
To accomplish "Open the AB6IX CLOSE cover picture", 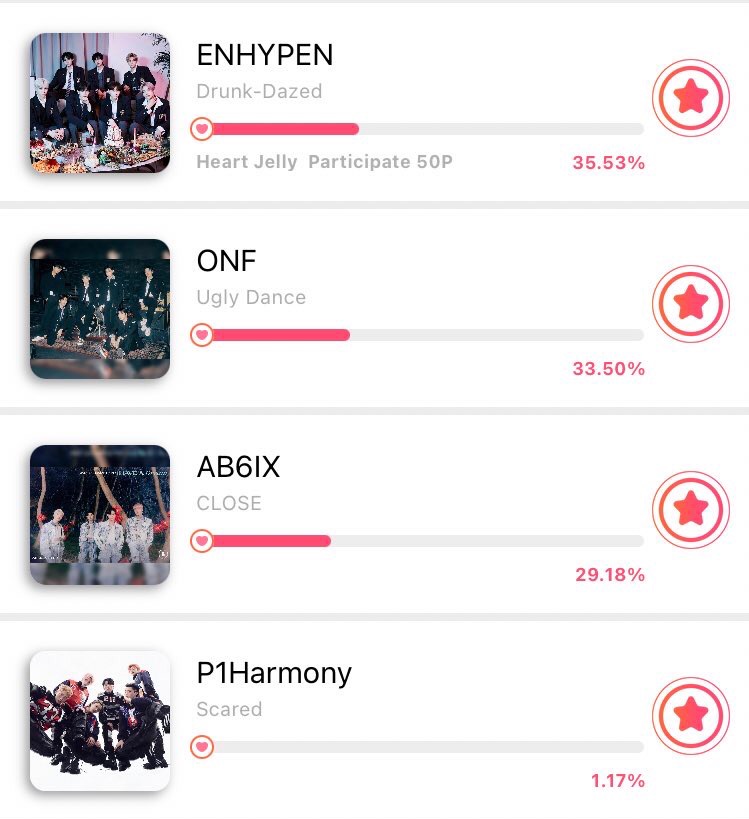I will click(x=100, y=515).
